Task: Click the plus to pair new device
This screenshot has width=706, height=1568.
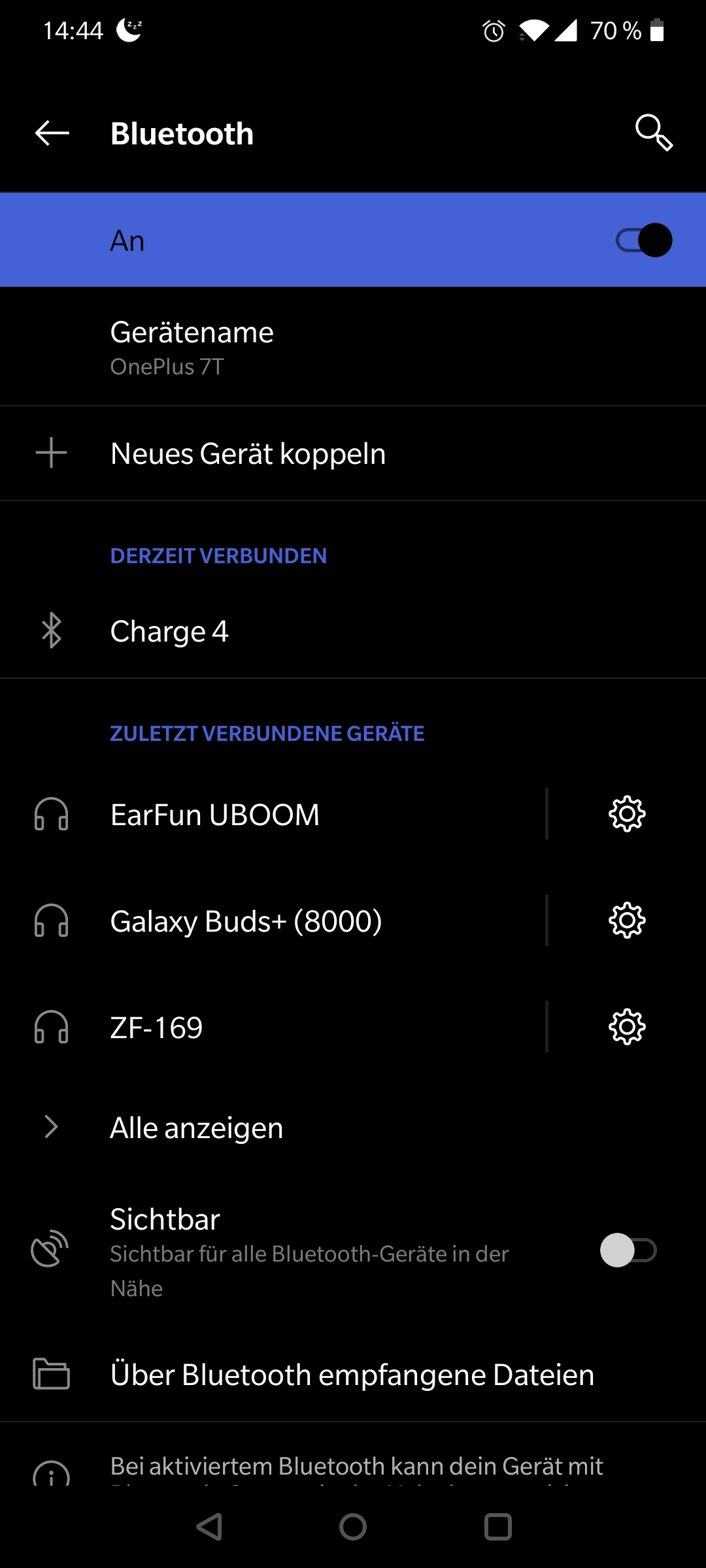Action: pos(51,453)
